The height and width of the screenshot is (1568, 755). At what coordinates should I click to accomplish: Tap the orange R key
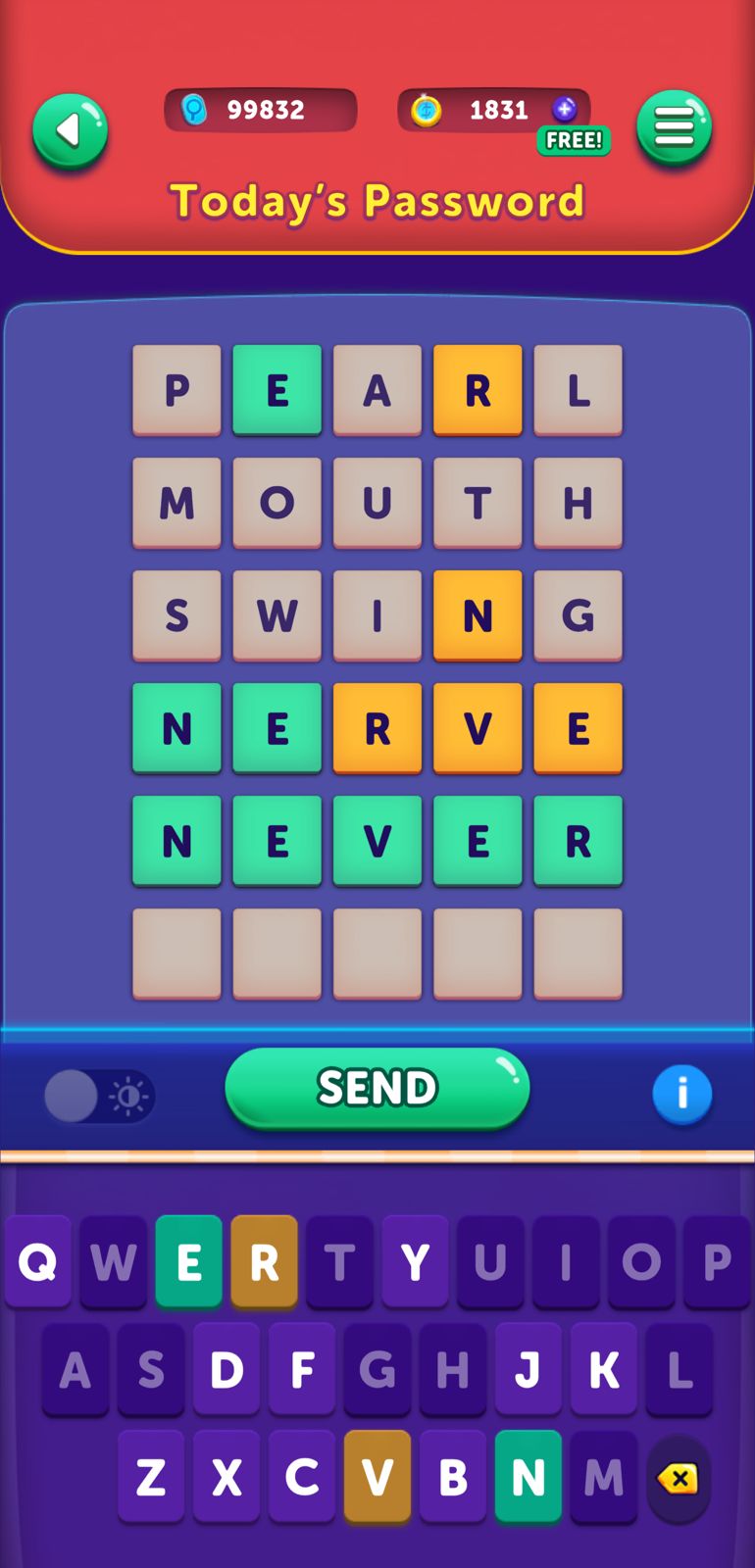click(x=264, y=1261)
